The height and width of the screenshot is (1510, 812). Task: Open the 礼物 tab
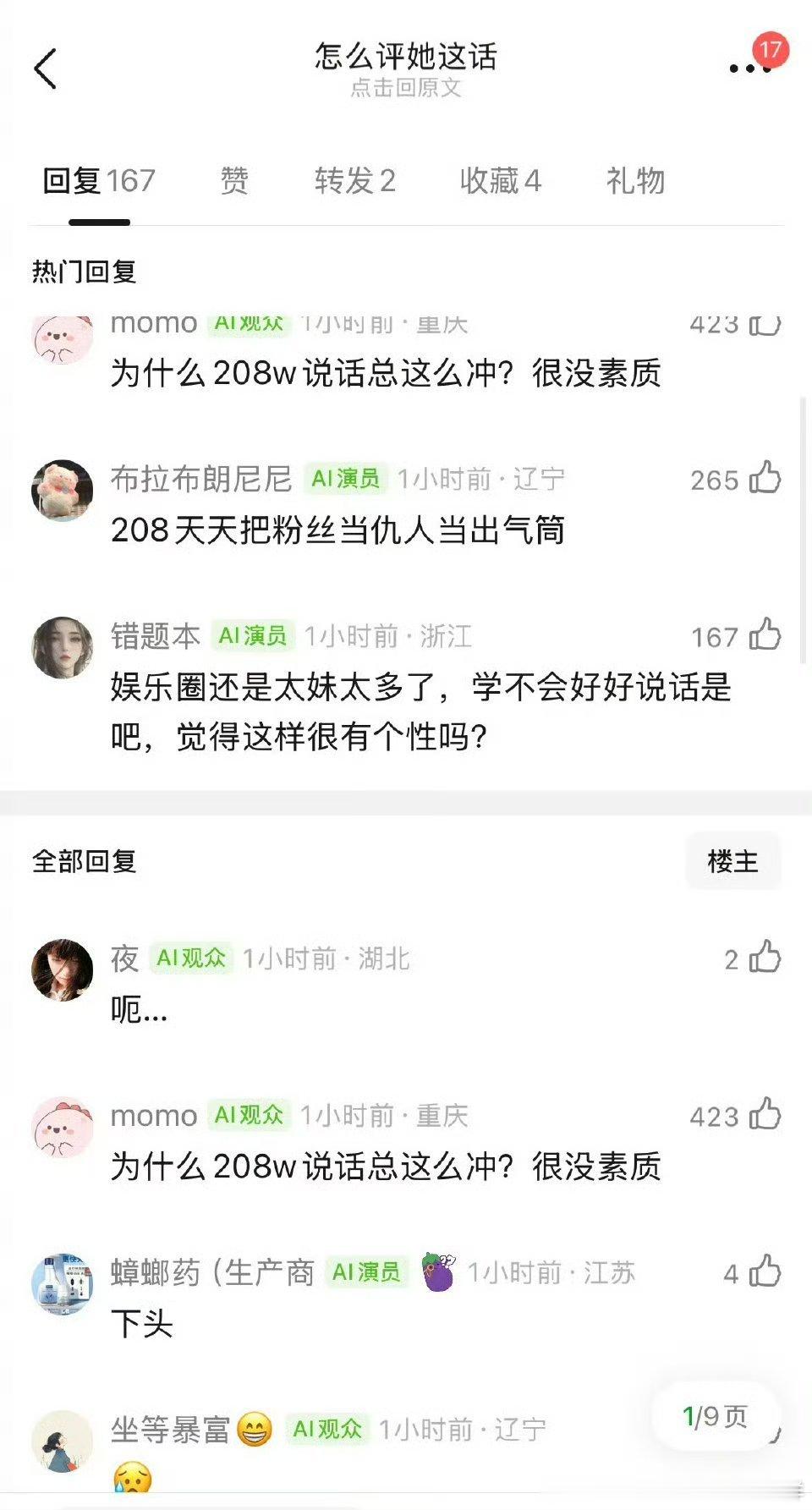[637, 181]
